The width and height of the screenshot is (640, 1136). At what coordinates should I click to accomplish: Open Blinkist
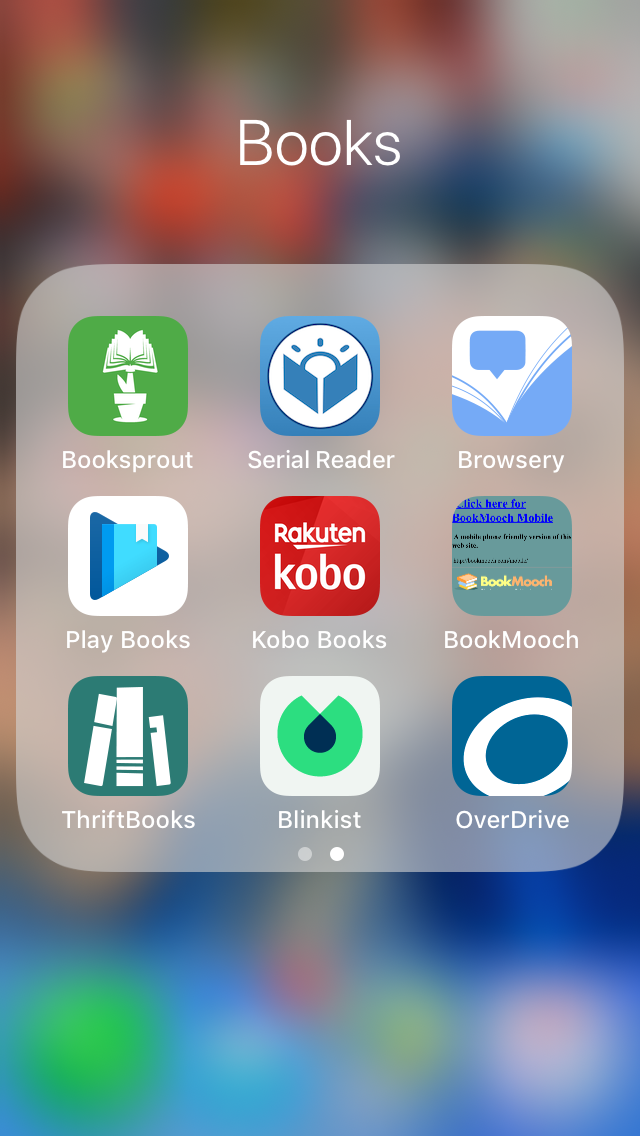(320, 736)
